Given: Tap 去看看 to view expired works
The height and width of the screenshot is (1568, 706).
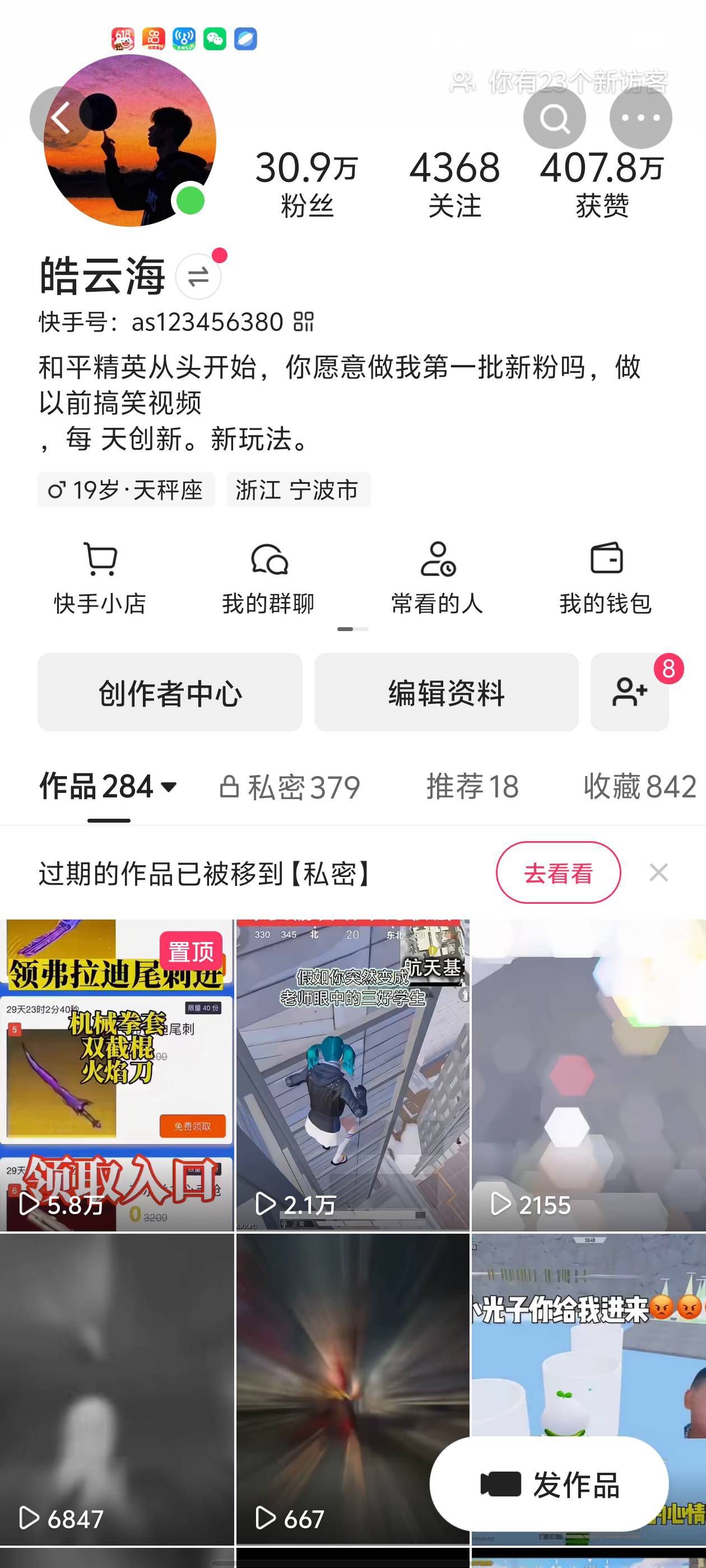Looking at the screenshot, I should point(558,873).
